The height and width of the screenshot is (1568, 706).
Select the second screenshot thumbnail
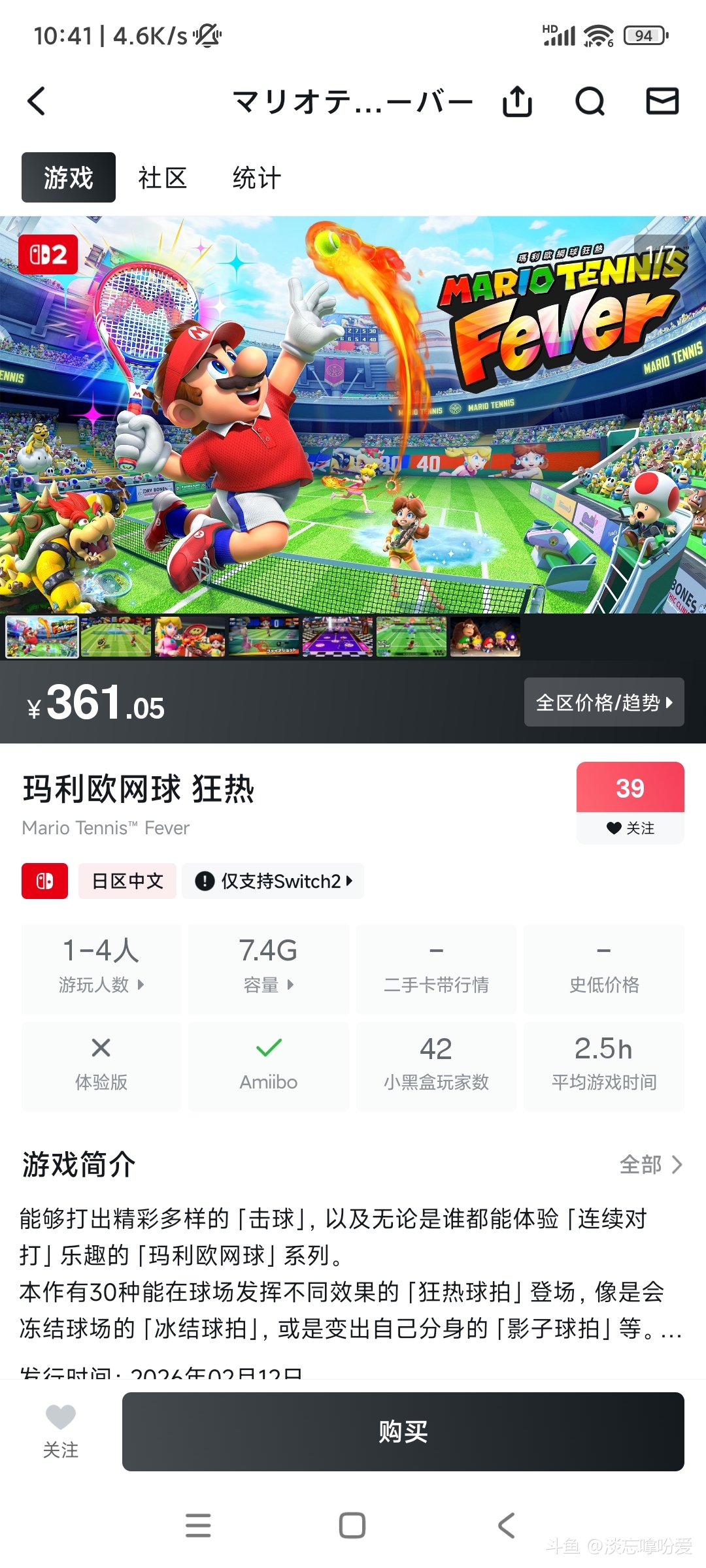click(116, 636)
